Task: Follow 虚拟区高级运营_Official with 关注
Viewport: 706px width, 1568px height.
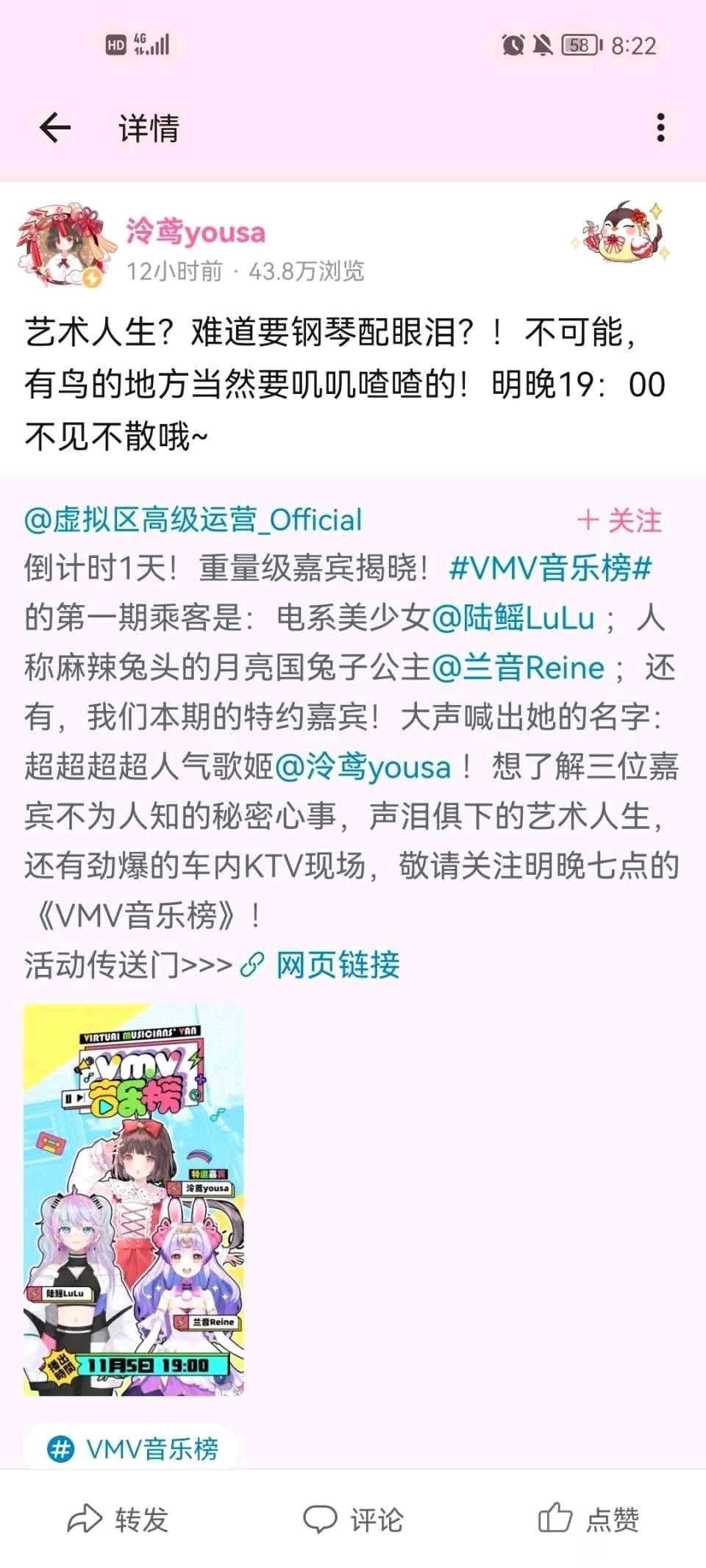Action: 619,520
